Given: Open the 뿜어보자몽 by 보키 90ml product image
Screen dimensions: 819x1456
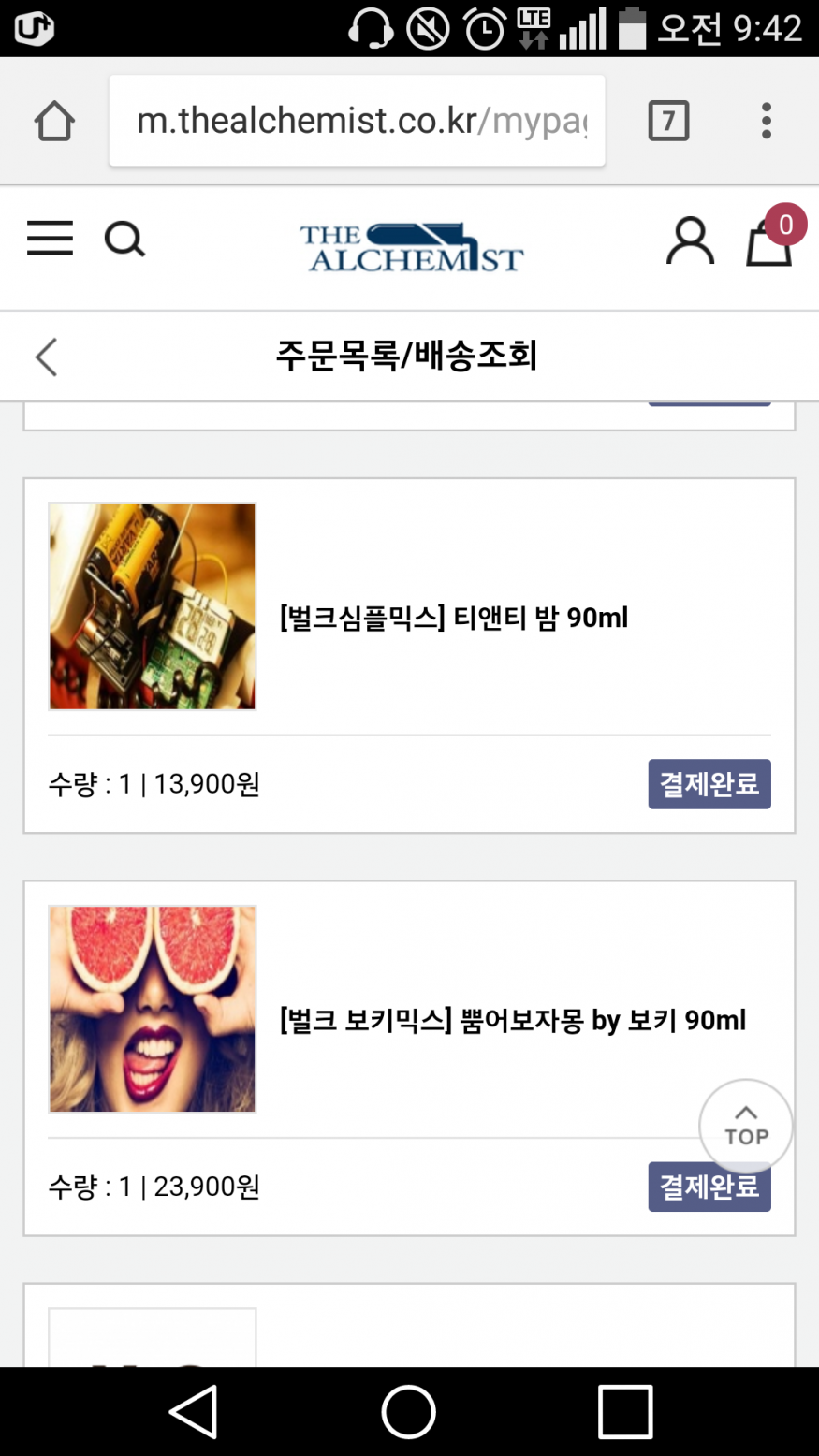Looking at the screenshot, I should (x=153, y=1009).
